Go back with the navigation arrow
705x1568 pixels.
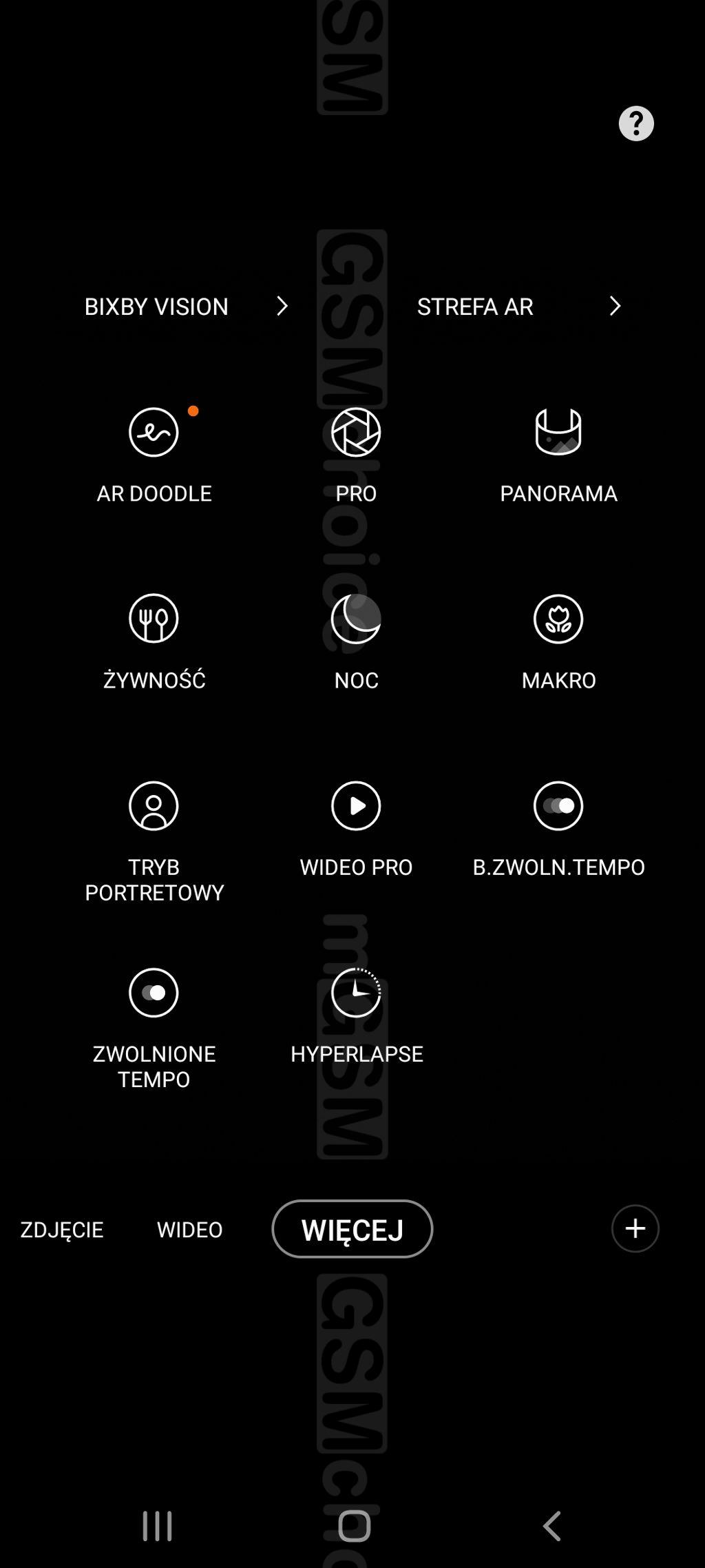[552, 1526]
